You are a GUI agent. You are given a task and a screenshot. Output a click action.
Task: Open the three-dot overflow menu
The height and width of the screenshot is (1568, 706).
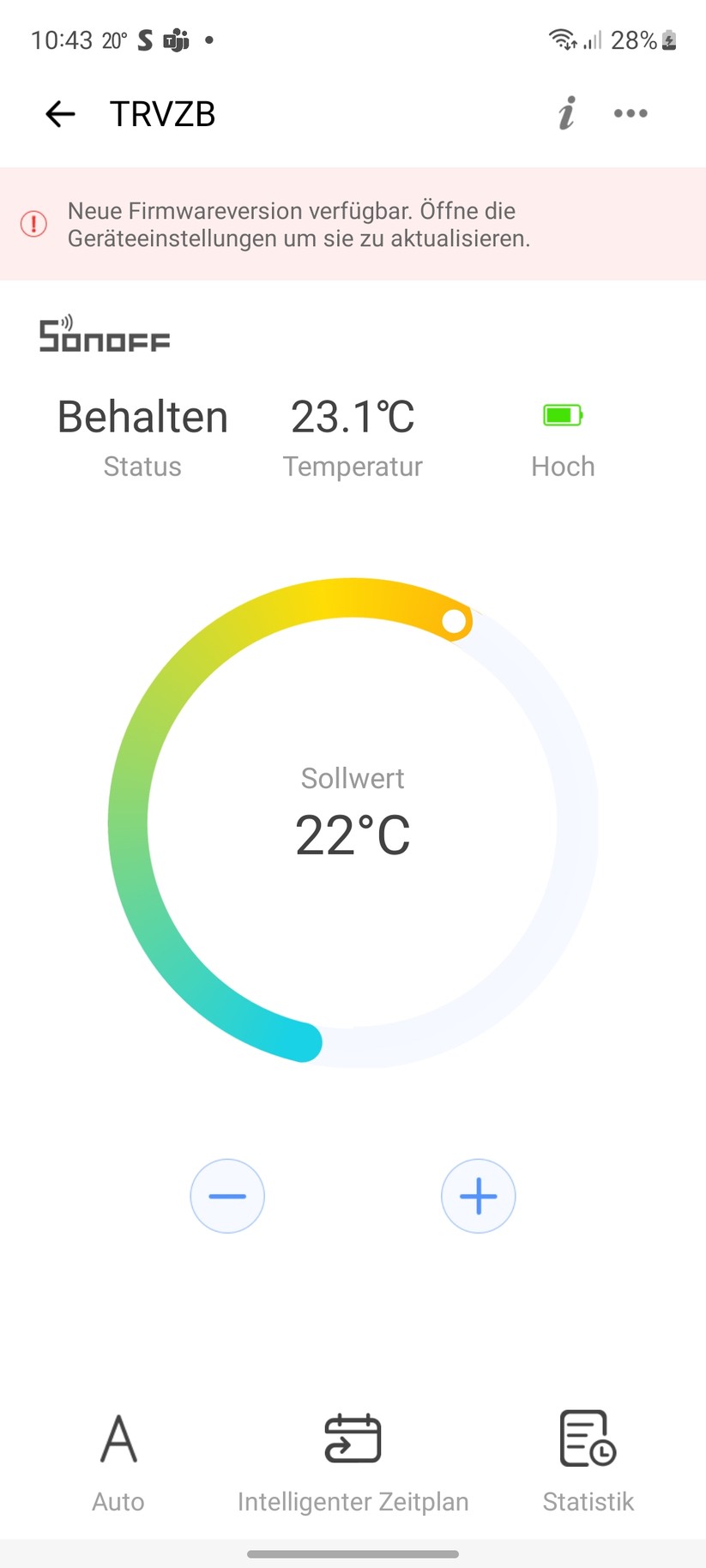631,113
